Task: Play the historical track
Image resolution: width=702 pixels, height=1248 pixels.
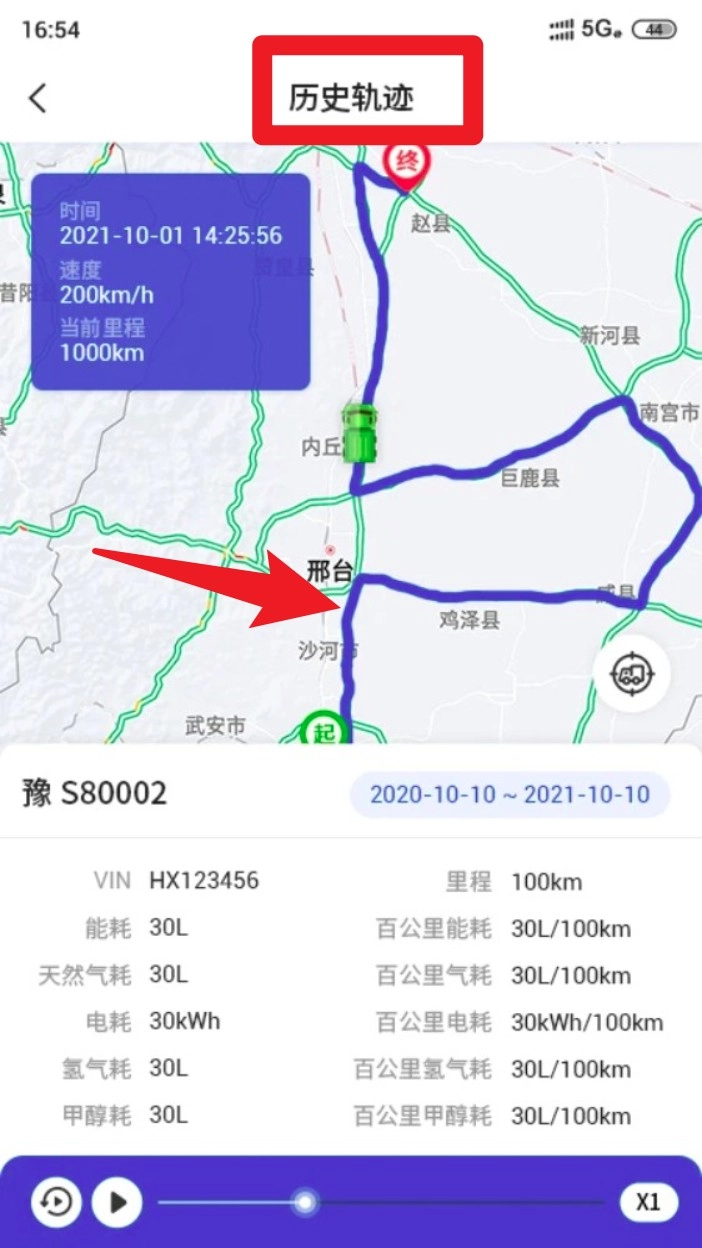Action: tap(117, 1201)
